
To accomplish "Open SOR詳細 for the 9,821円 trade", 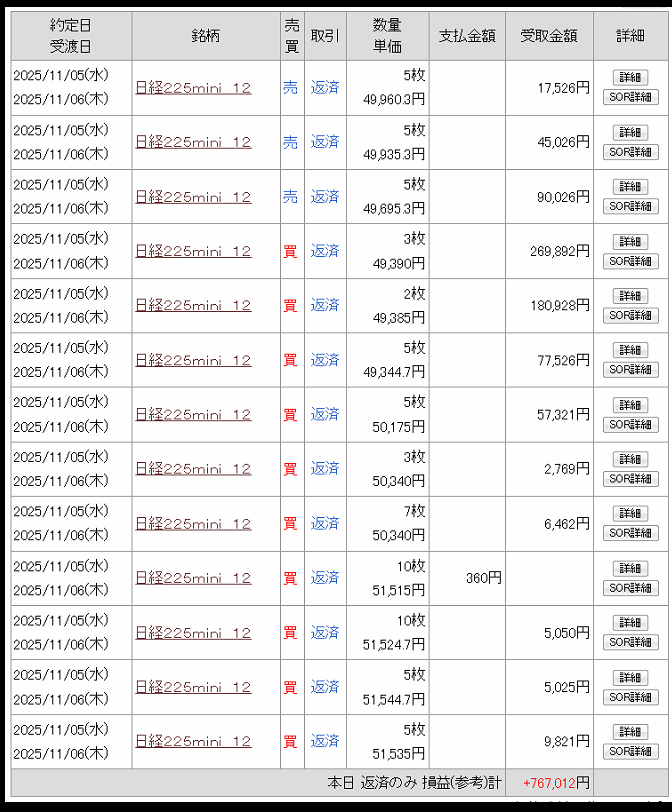I will click(x=630, y=751).
